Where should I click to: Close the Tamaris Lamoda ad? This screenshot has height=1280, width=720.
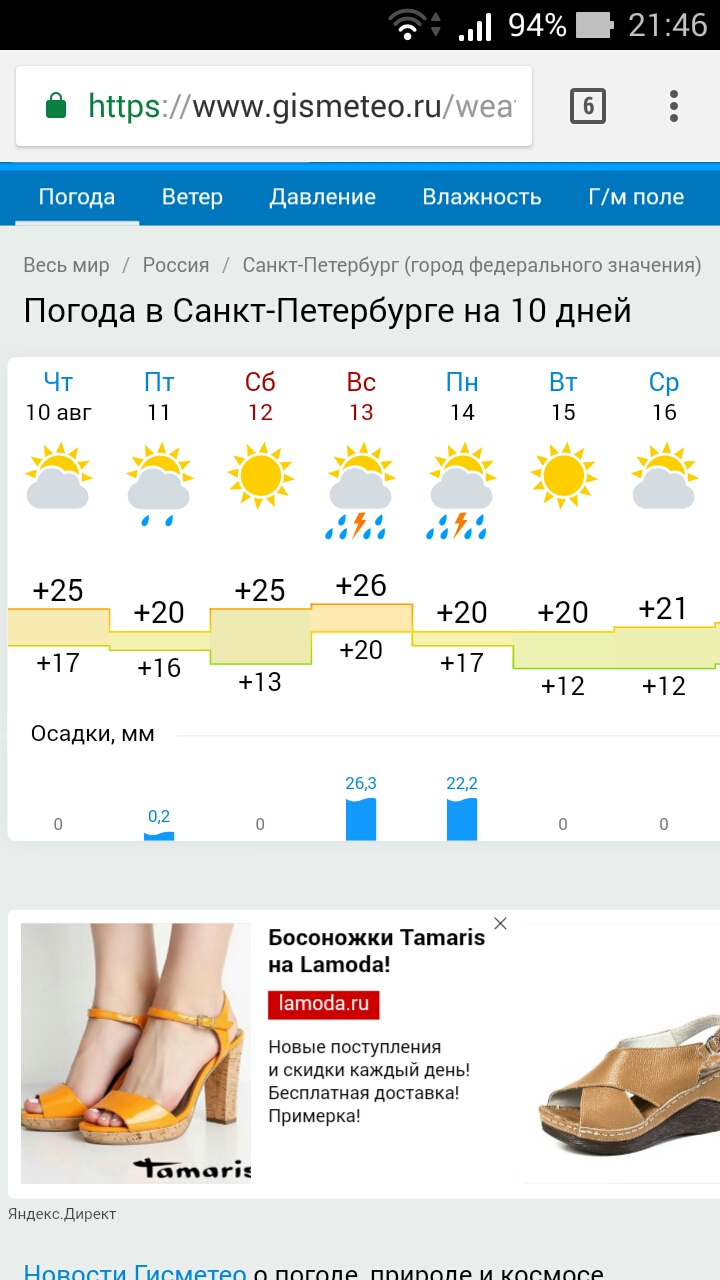[x=500, y=923]
